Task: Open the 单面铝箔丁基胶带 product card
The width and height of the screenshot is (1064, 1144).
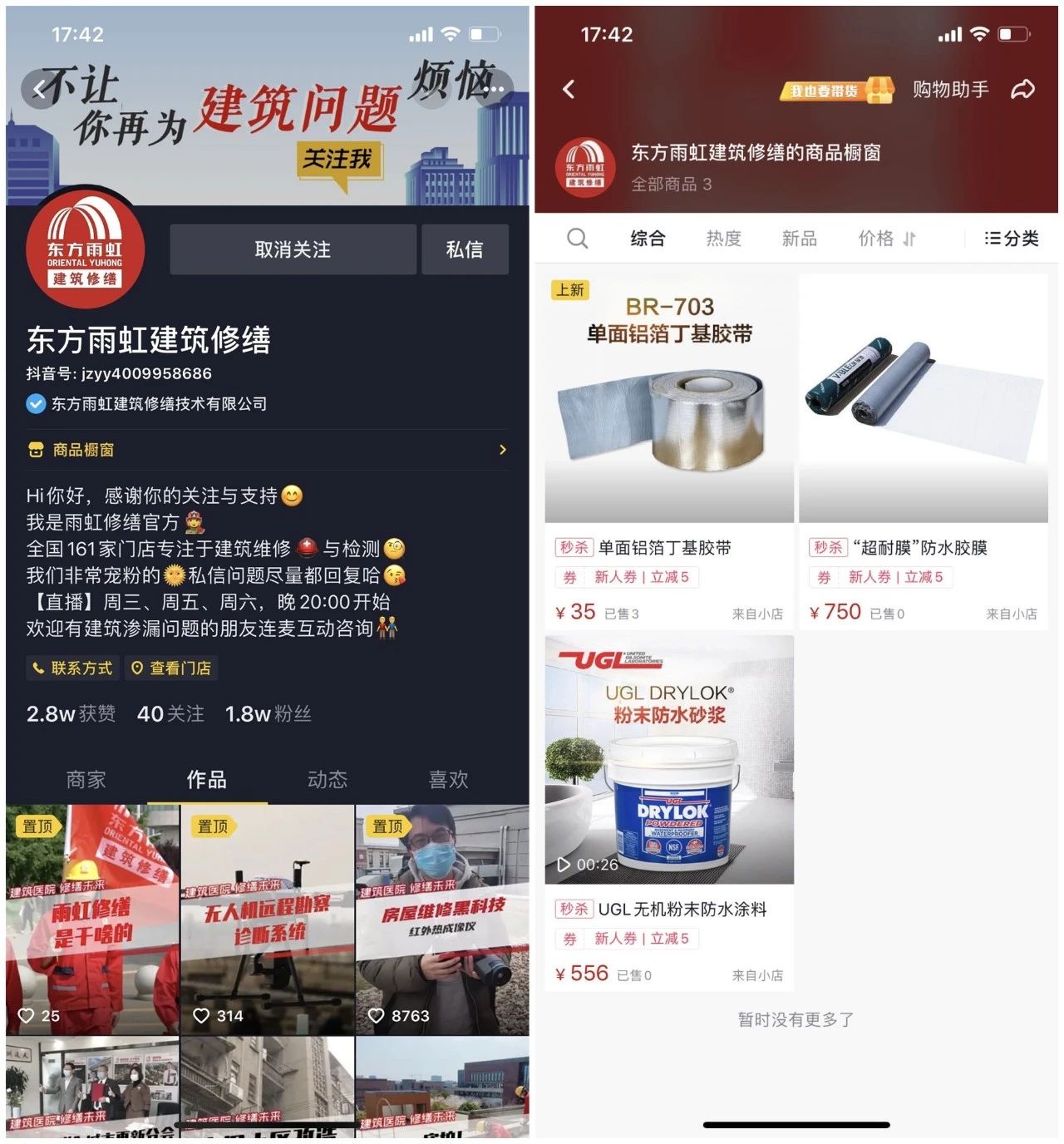Action: point(669,449)
